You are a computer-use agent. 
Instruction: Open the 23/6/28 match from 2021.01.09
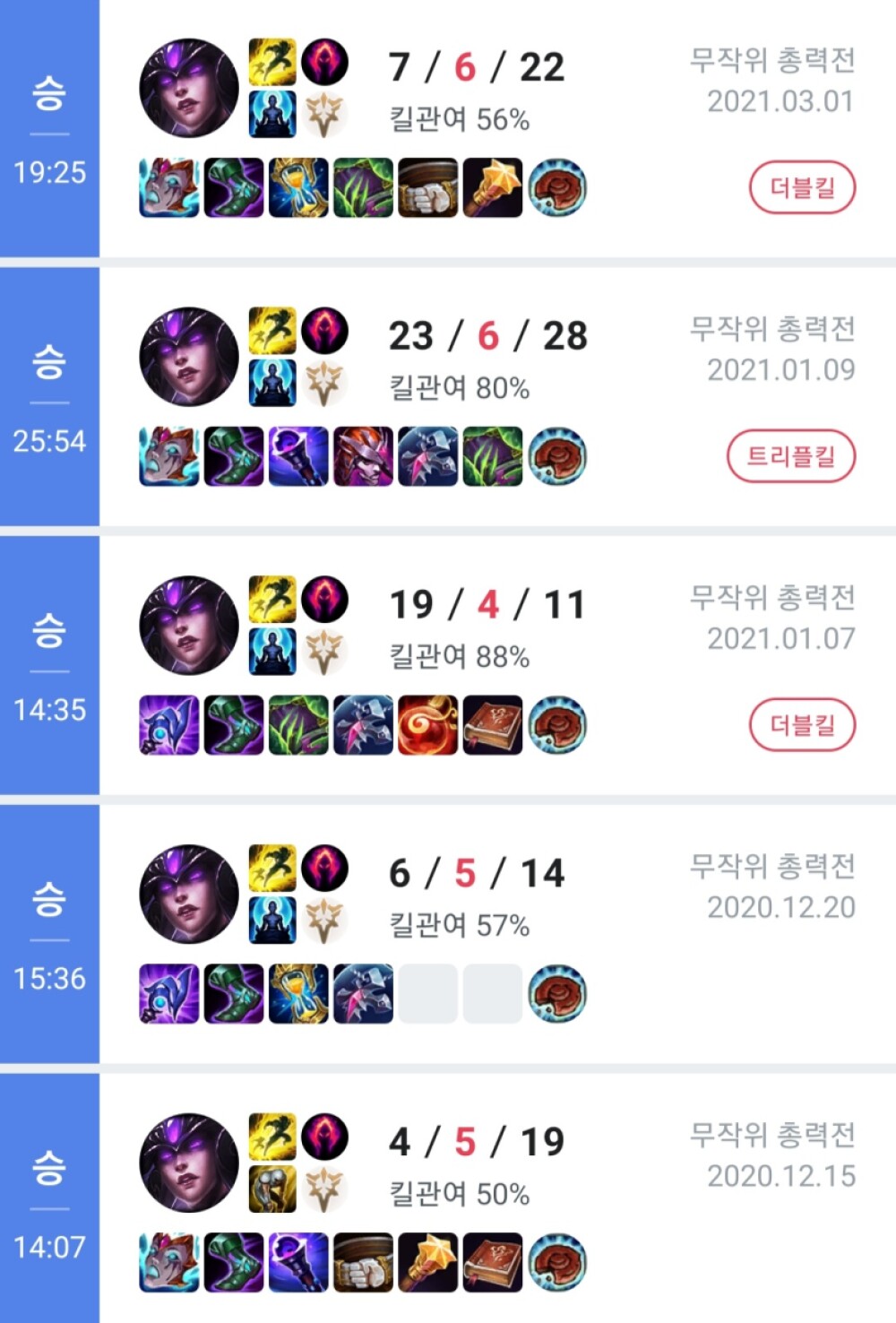487,337
